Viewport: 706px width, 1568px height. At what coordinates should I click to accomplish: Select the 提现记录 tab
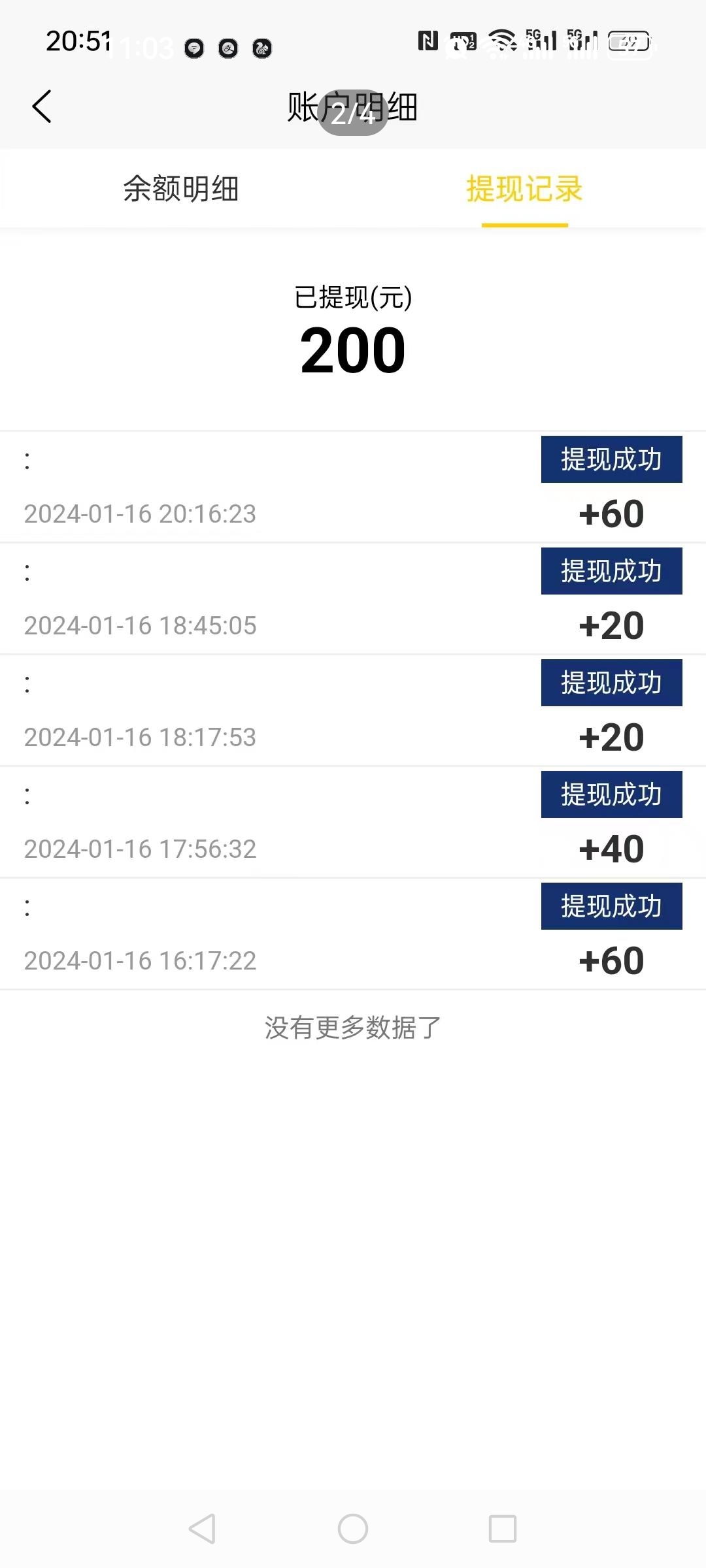524,189
